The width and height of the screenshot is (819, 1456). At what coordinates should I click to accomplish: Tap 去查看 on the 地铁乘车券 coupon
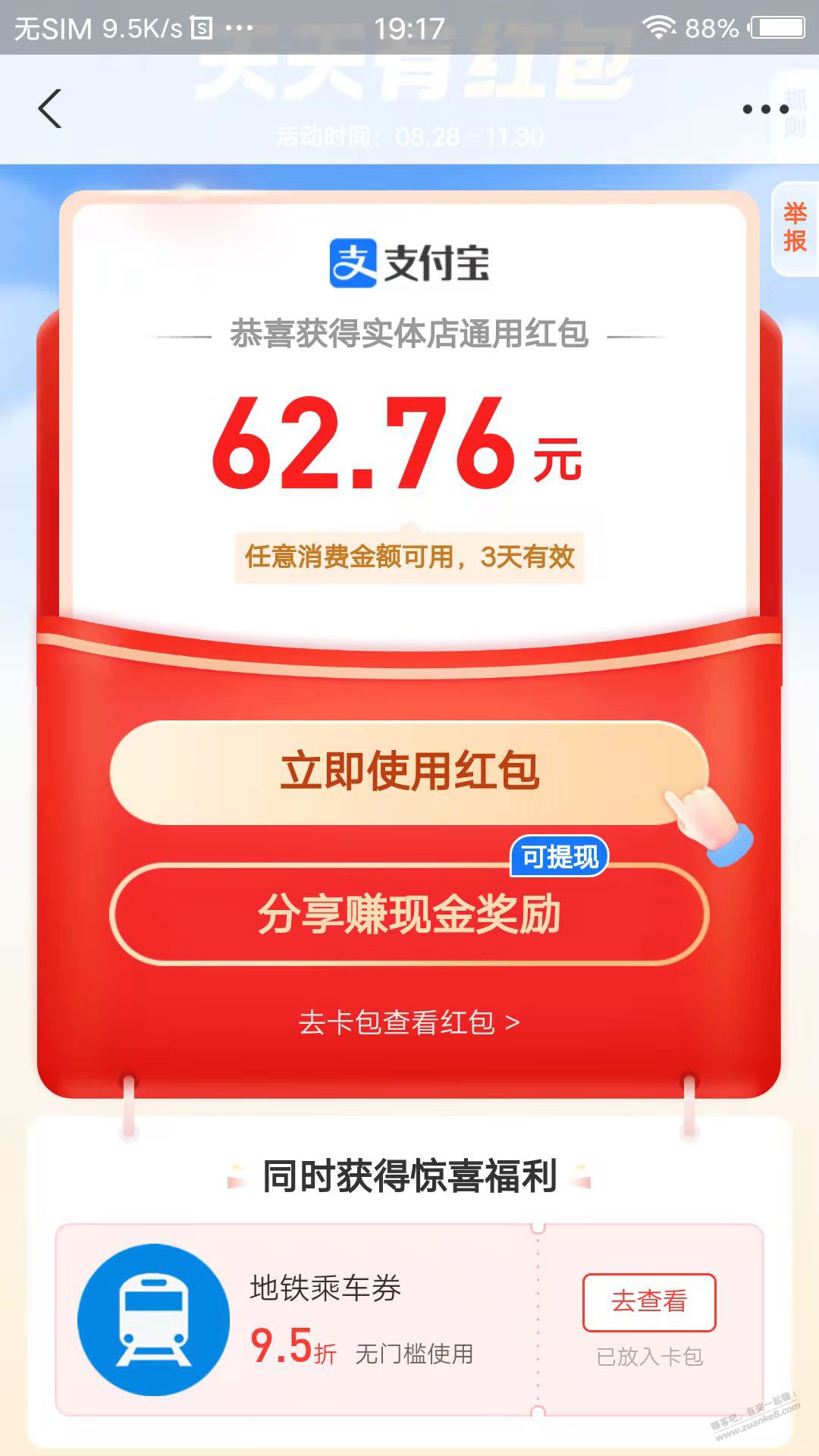click(649, 1301)
